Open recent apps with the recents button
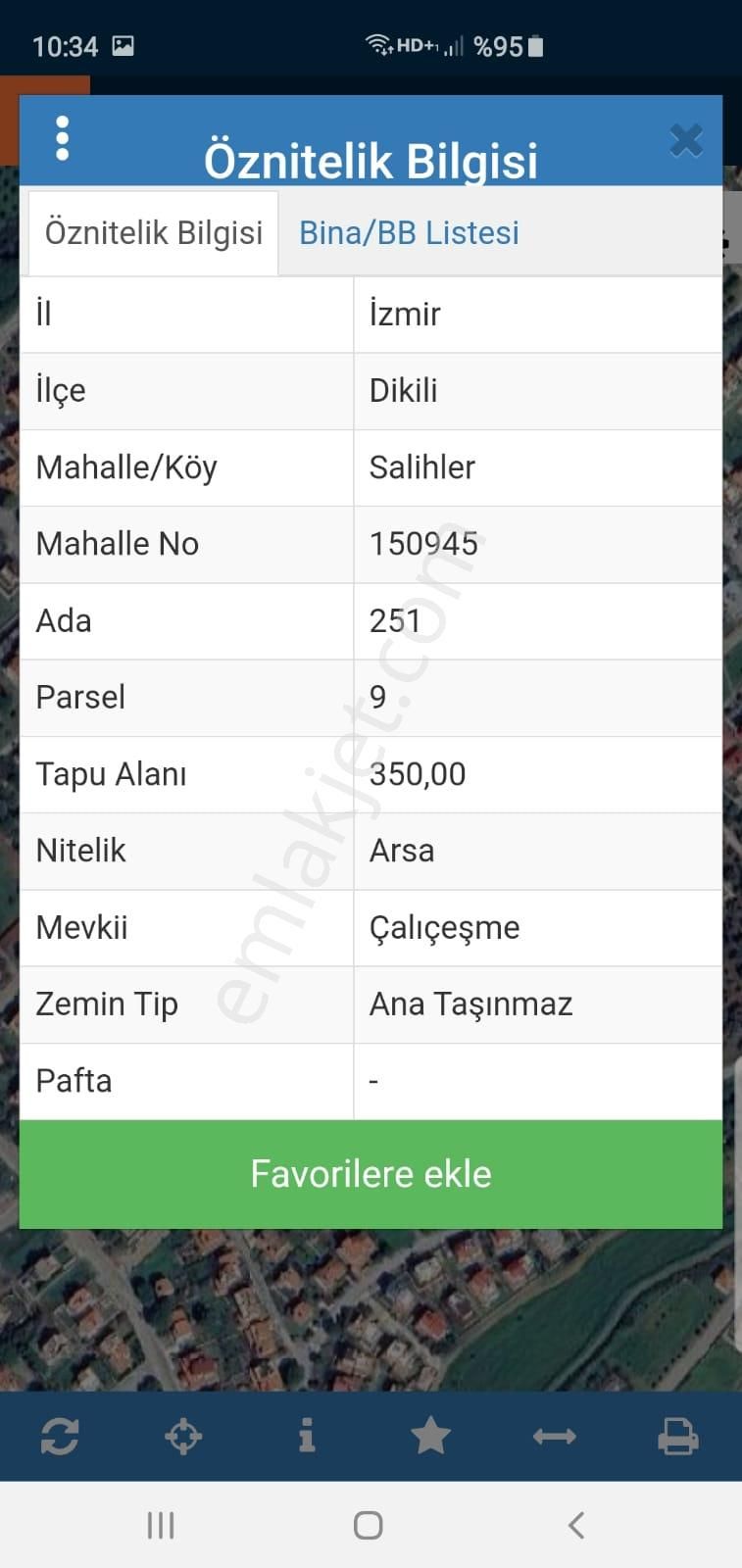 tap(159, 1525)
